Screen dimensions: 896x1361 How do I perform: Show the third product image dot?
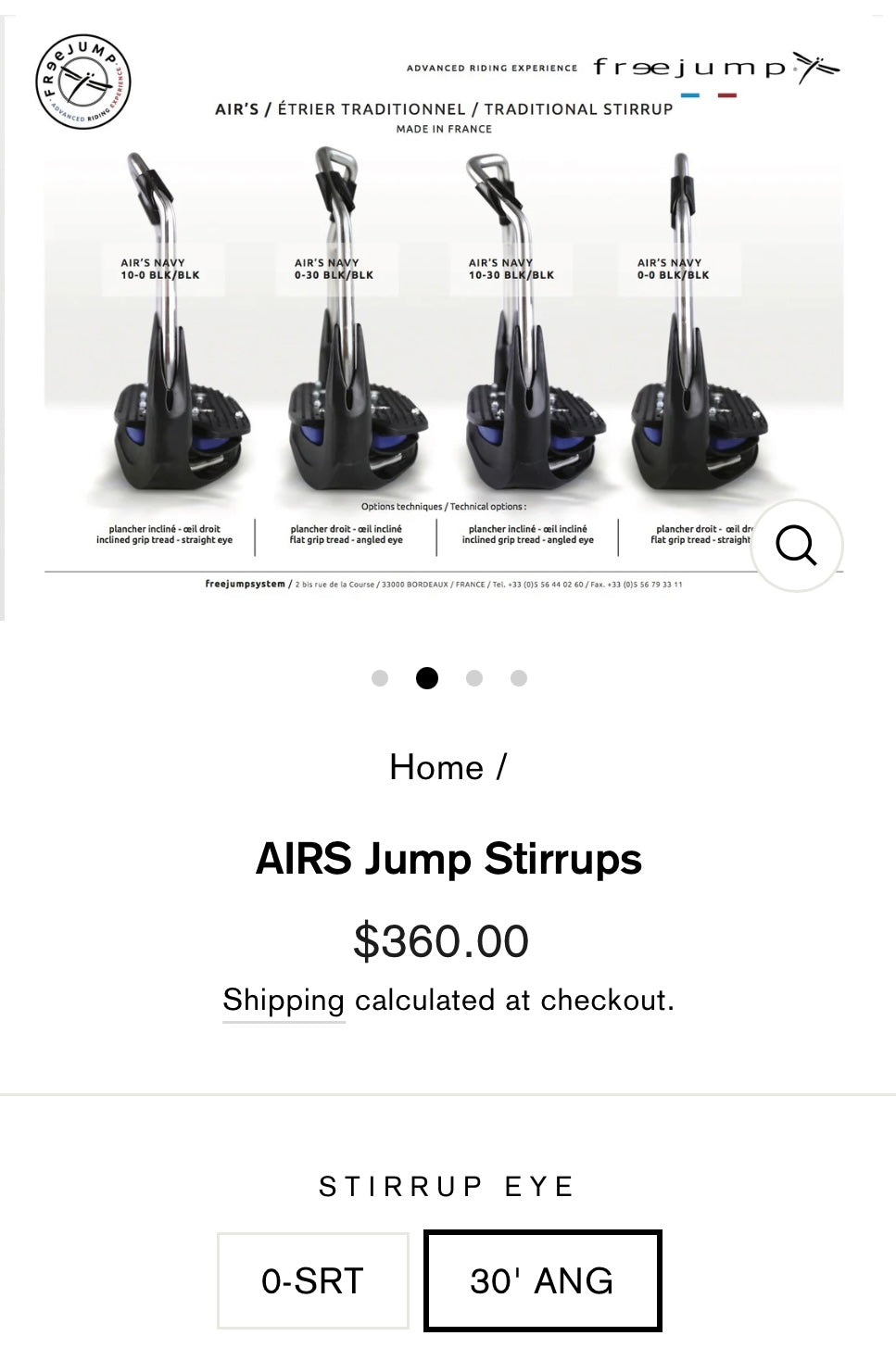click(x=474, y=678)
